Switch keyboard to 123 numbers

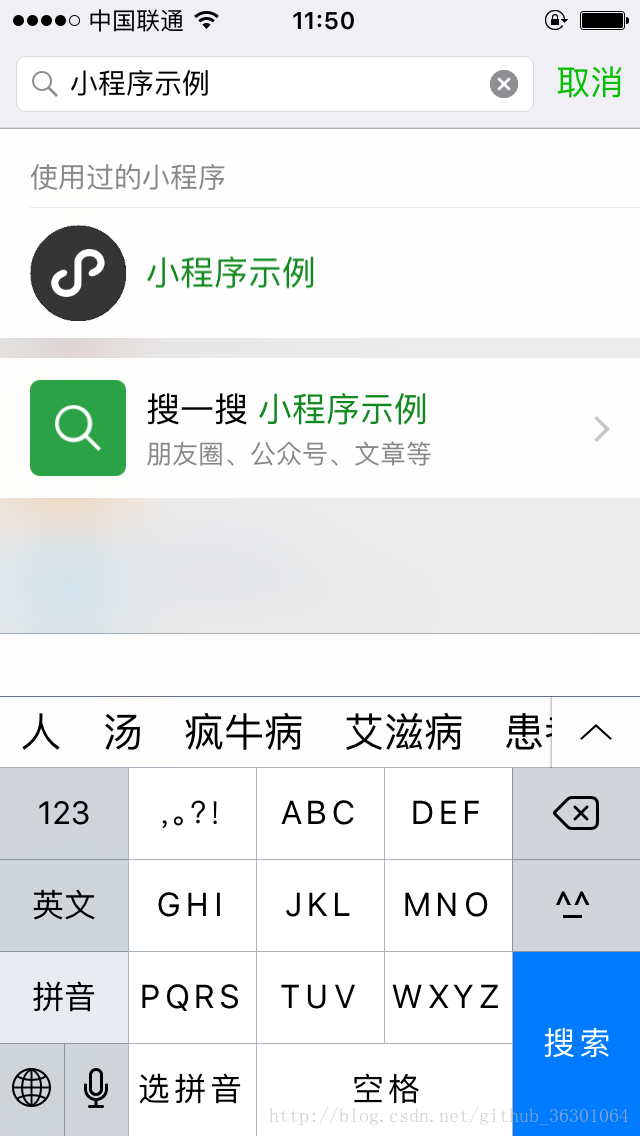tap(64, 813)
